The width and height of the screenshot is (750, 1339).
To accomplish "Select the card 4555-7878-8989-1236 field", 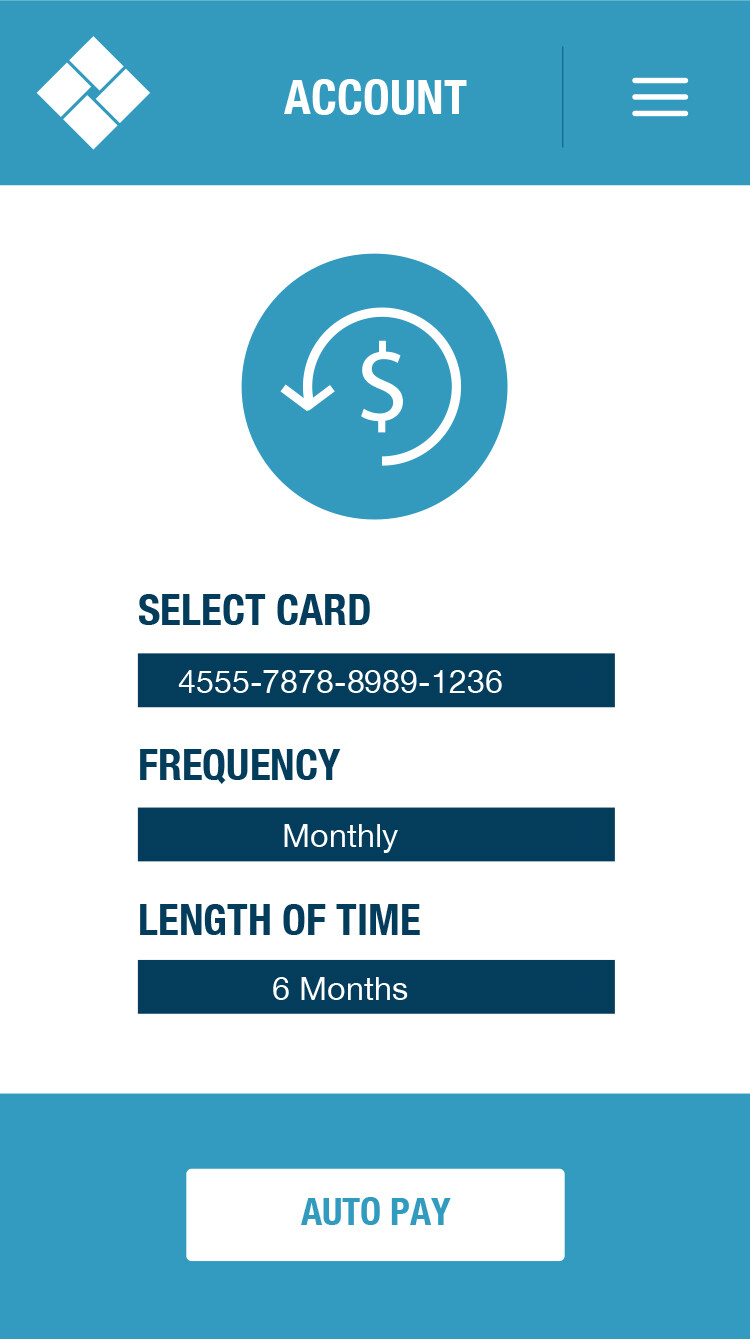I will 376,680.
